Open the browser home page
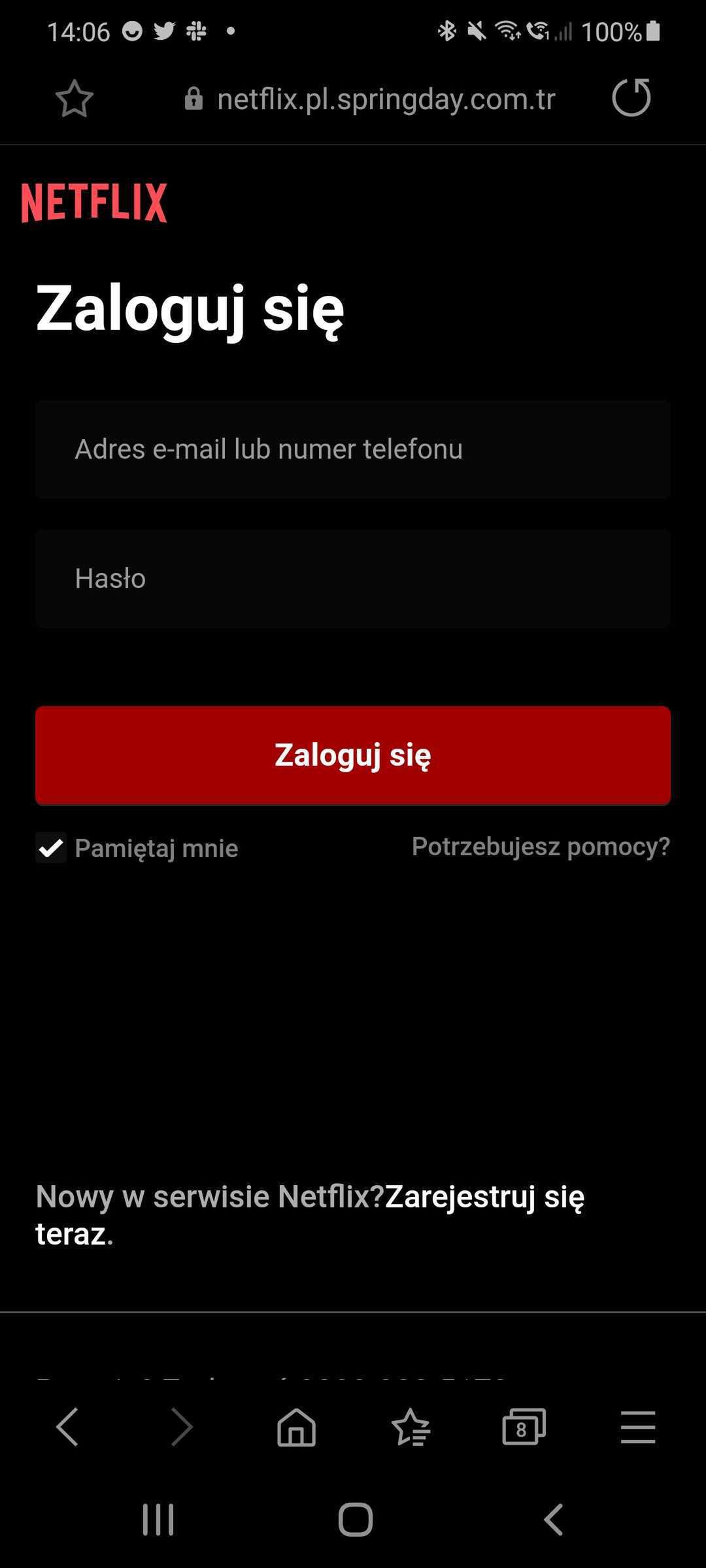Screen dimensions: 706x1568 click(x=296, y=1427)
